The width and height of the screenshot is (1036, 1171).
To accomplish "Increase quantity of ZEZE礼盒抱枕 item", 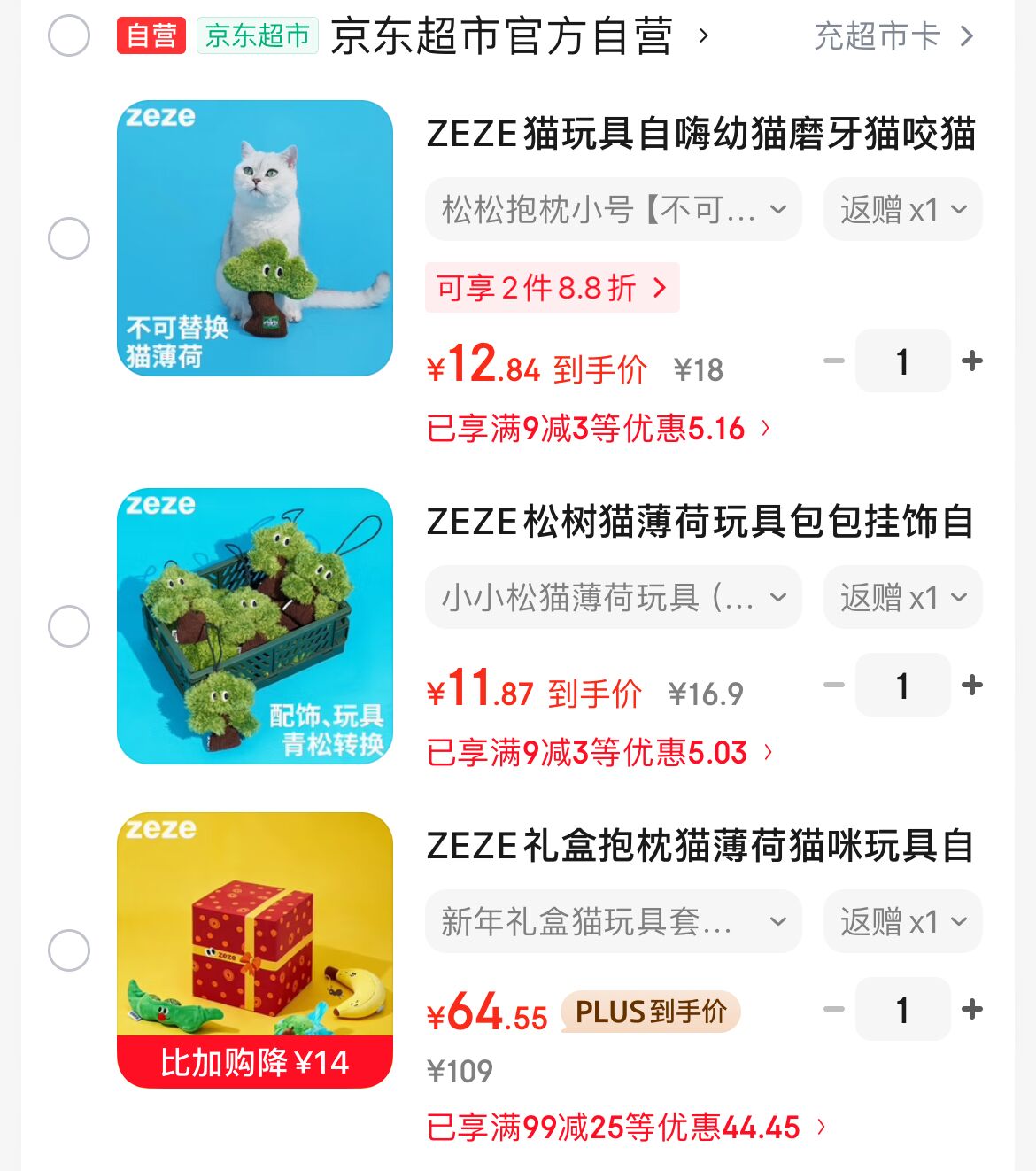I will click(x=972, y=1010).
